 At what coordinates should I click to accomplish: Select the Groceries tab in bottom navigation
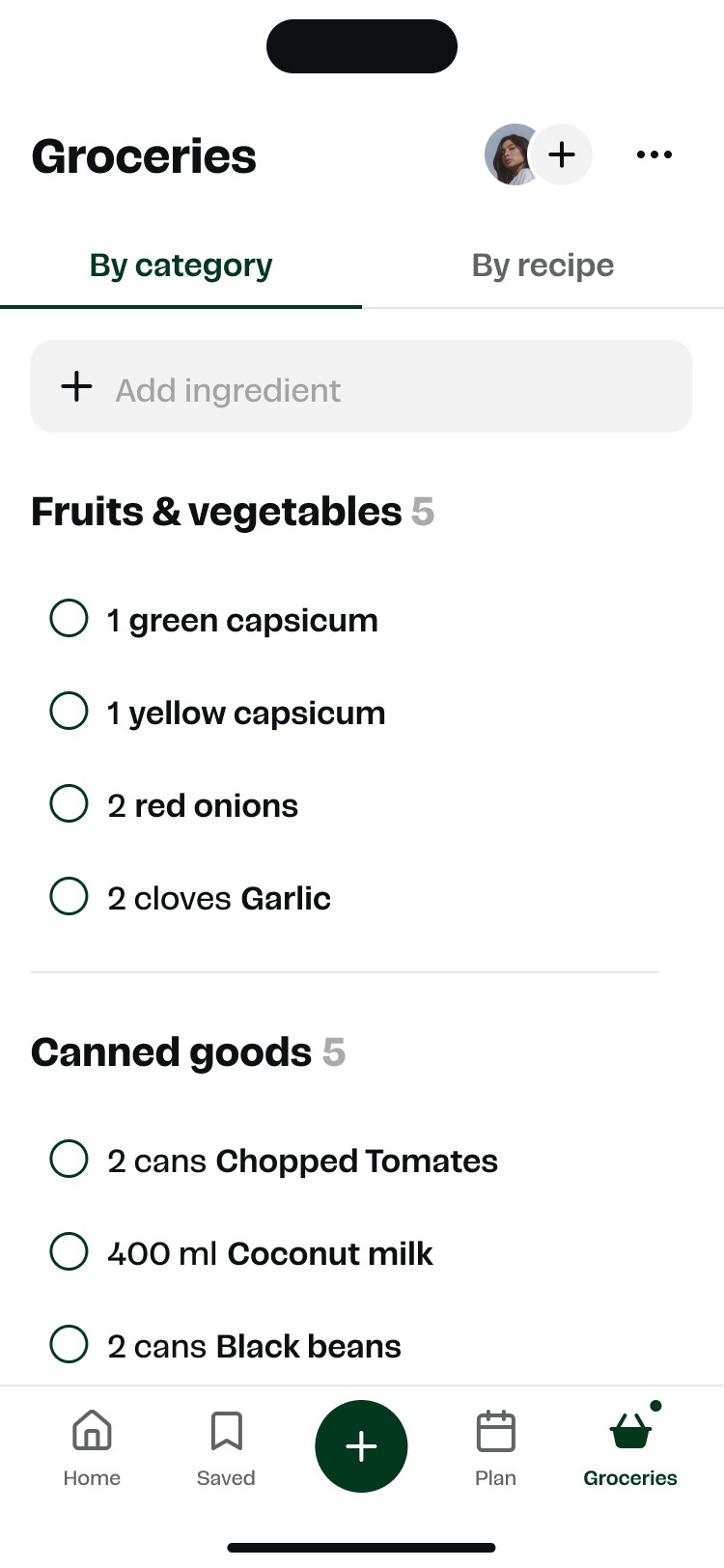pyautogui.click(x=630, y=1448)
